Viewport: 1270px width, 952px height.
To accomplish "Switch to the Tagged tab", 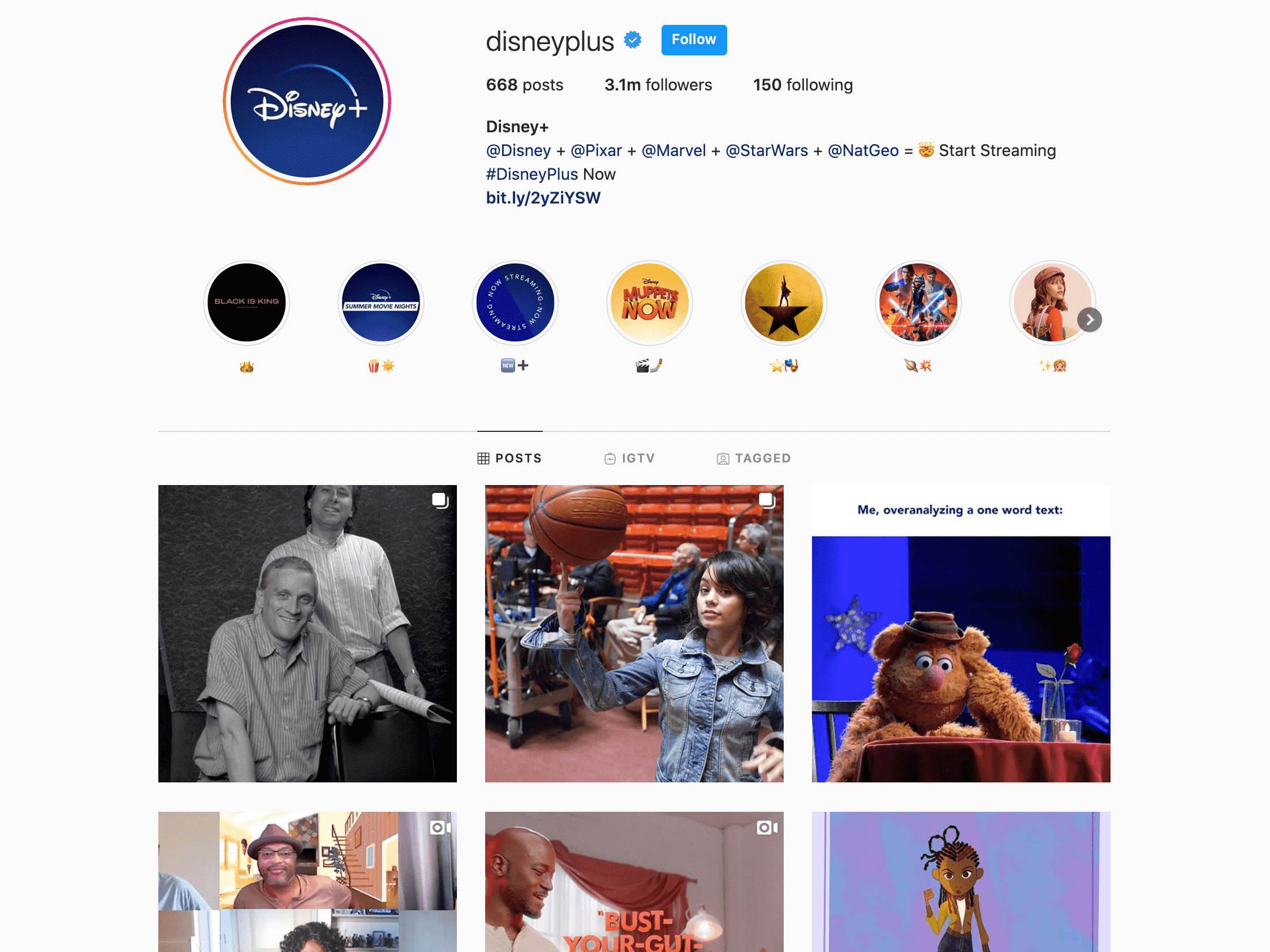I will [x=754, y=458].
